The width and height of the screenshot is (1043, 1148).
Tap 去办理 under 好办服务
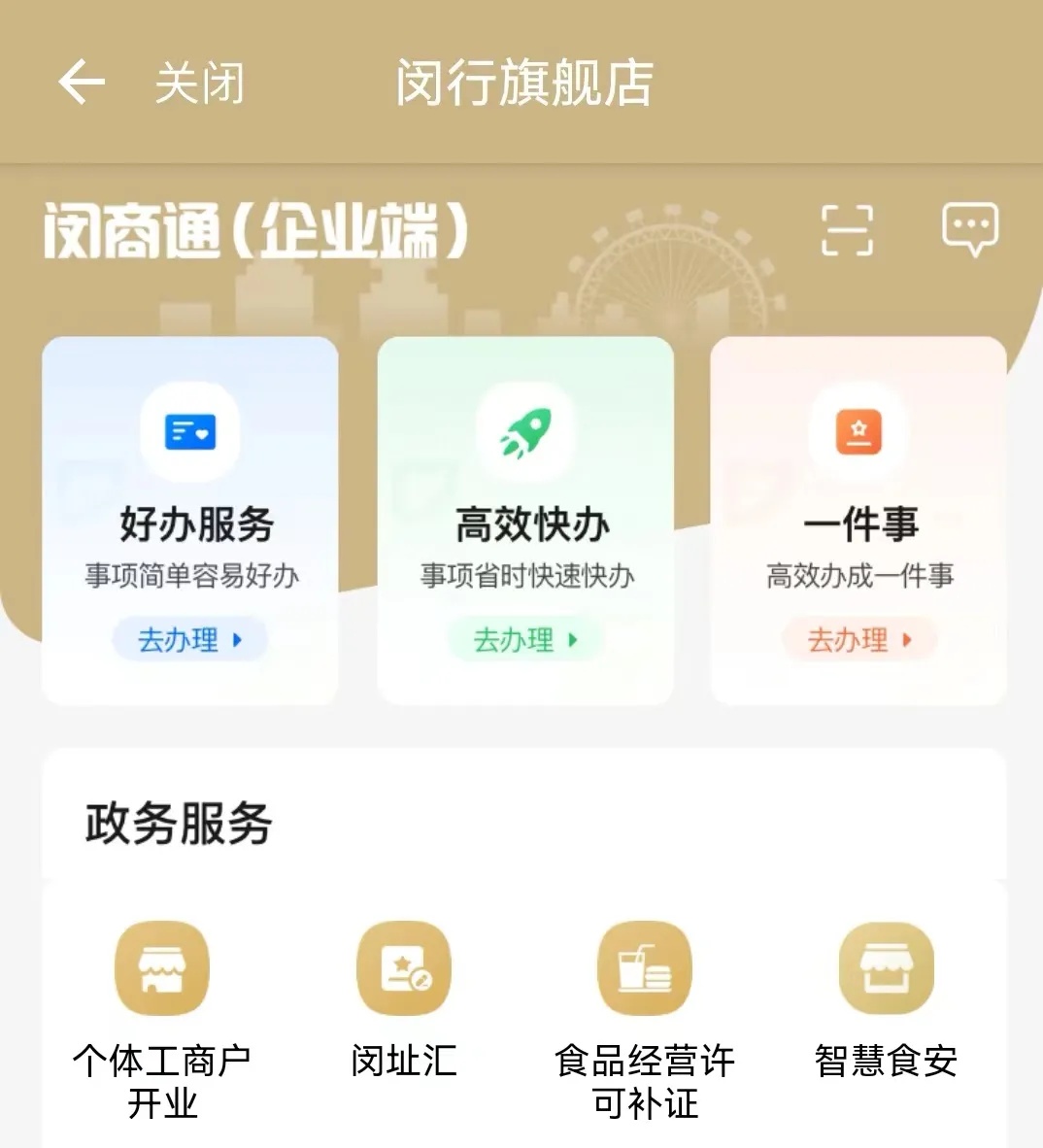click(190, 640)
